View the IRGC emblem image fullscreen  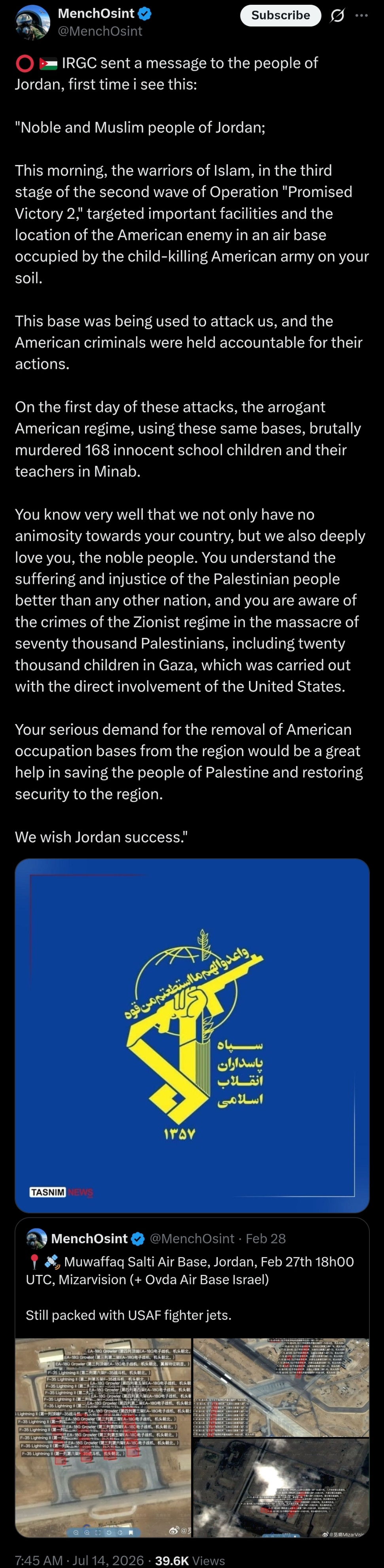point(192,1035)
